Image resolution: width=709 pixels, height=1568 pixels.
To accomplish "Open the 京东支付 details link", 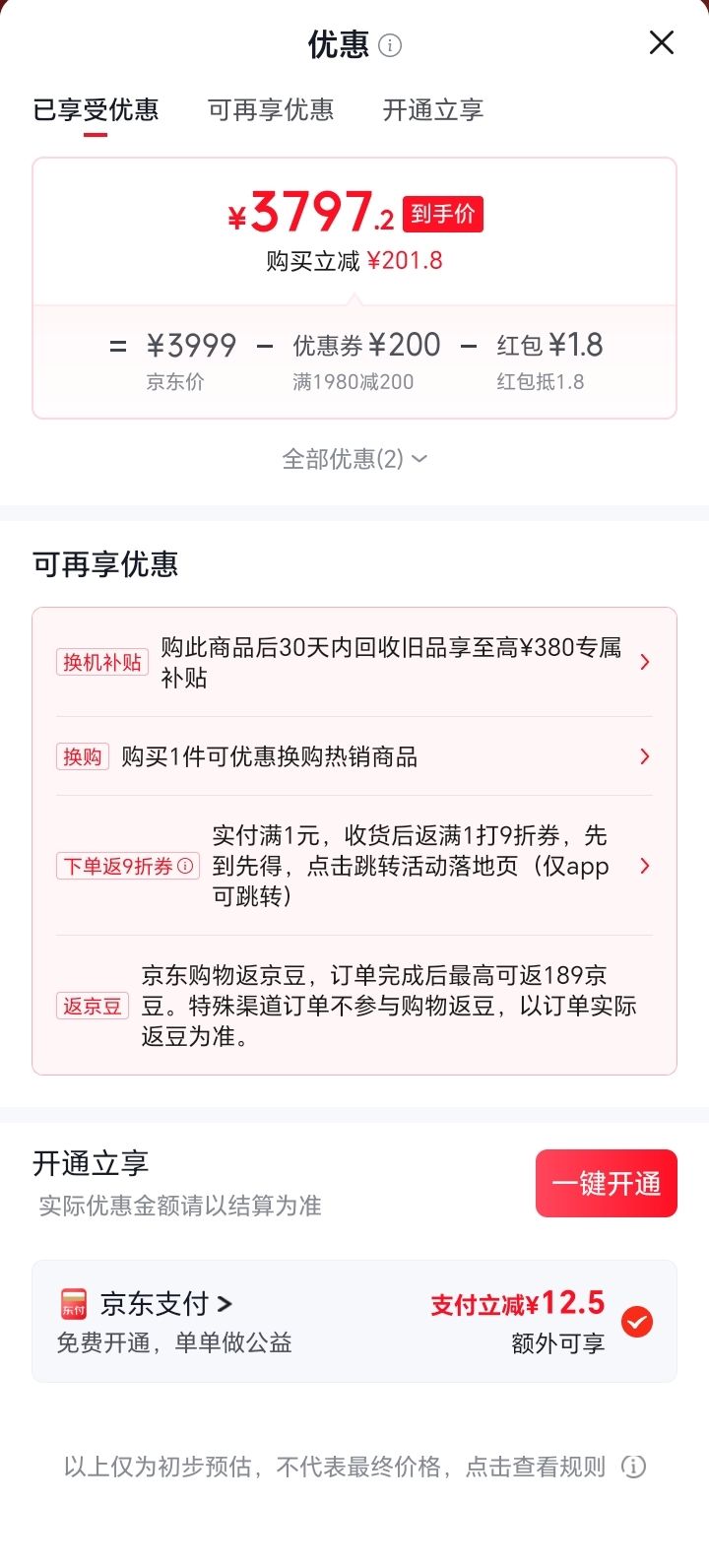I will 166,1304.
